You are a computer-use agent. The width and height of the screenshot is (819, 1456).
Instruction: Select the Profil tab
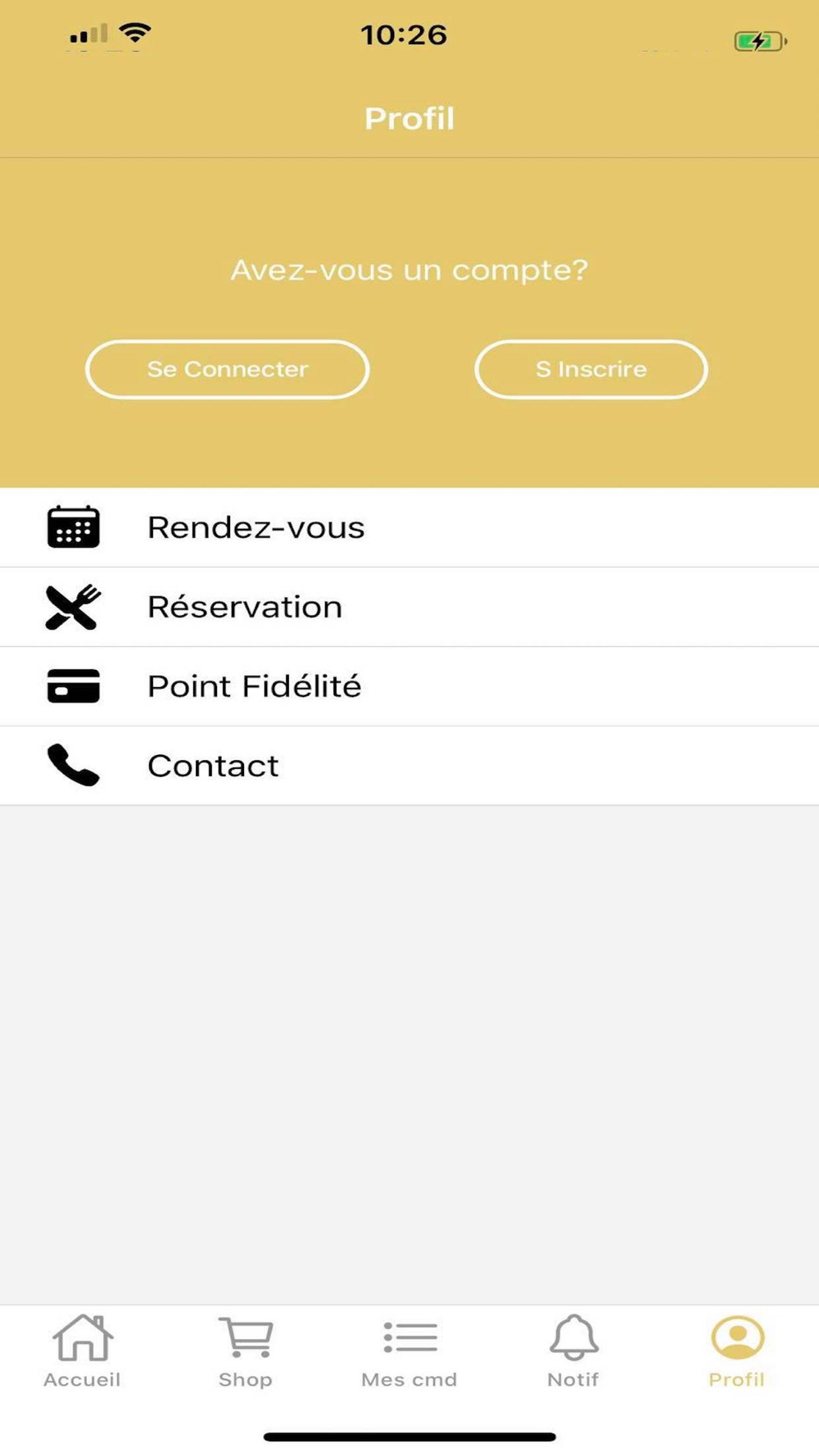tap(737, 1351)
